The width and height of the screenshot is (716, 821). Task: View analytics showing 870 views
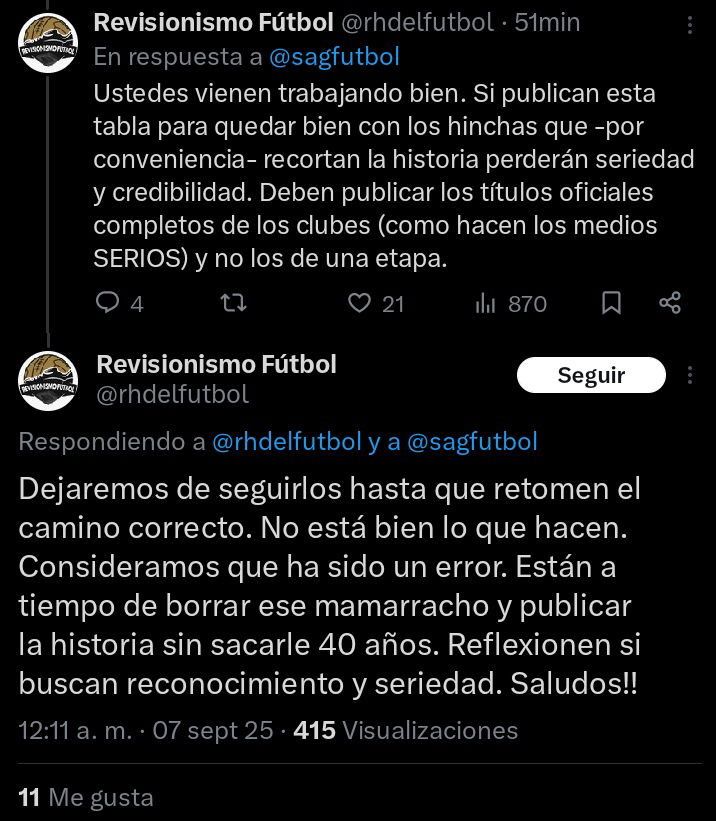486,303
